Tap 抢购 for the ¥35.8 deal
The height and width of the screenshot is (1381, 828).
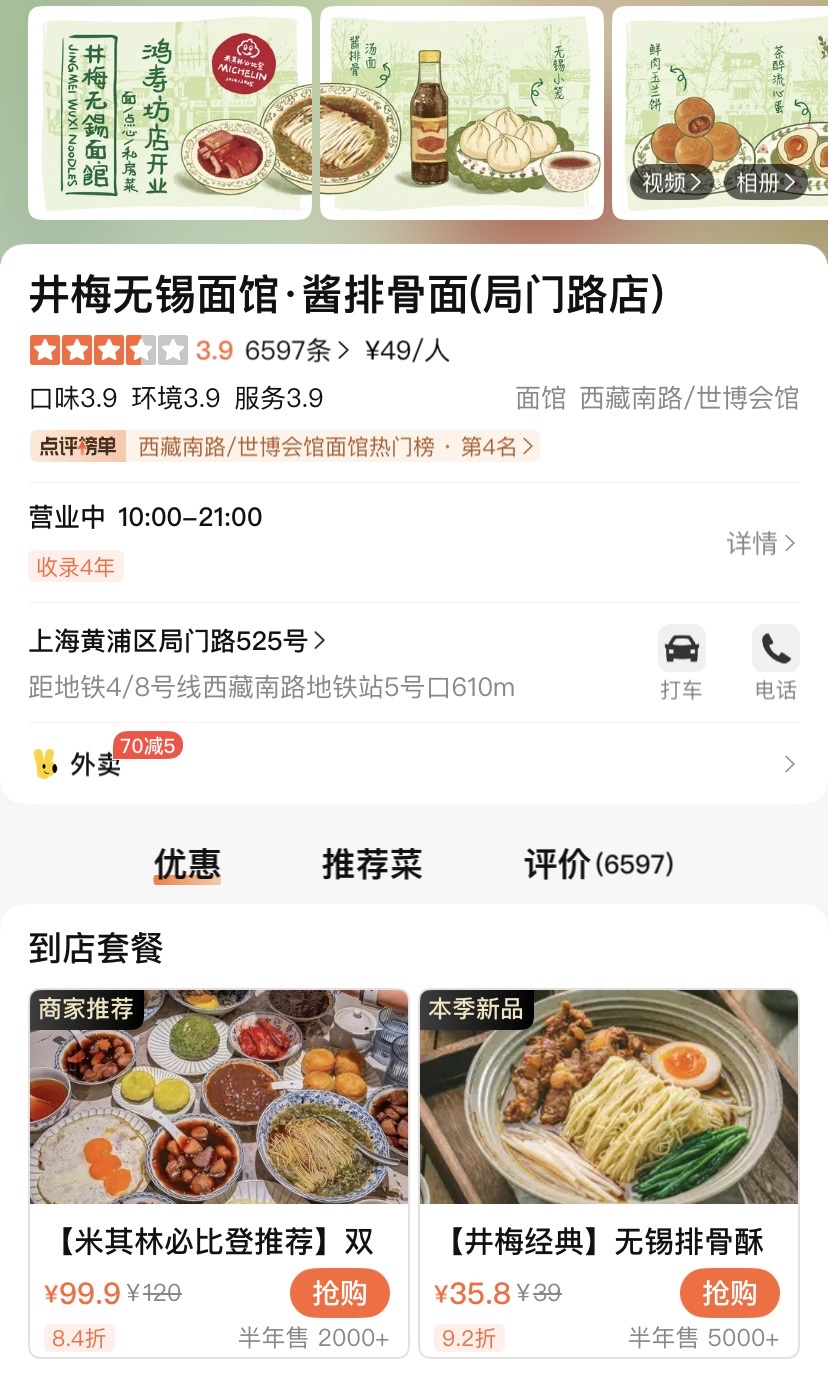729,1293
